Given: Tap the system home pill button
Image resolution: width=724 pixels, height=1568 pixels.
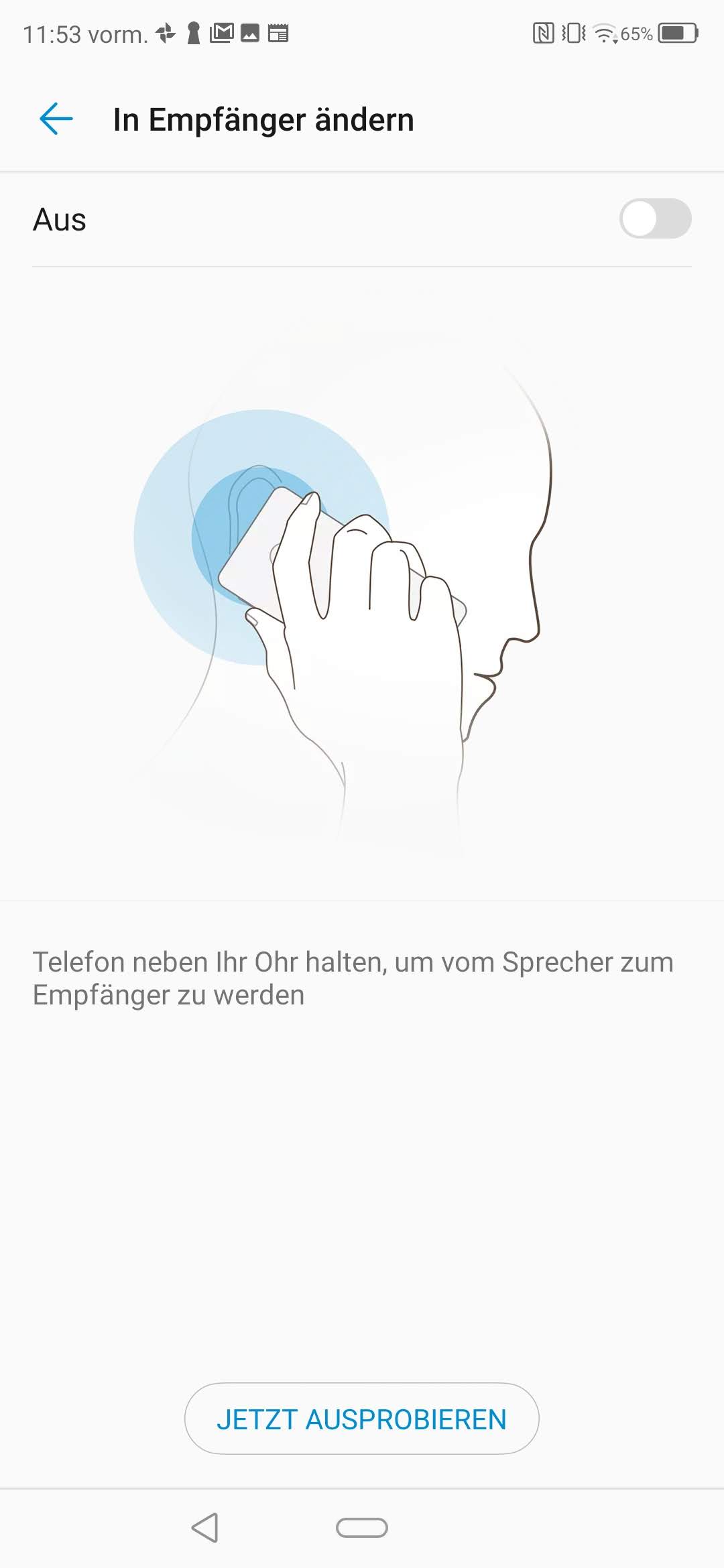Looking at the screenshot, I should point(361,1528).
